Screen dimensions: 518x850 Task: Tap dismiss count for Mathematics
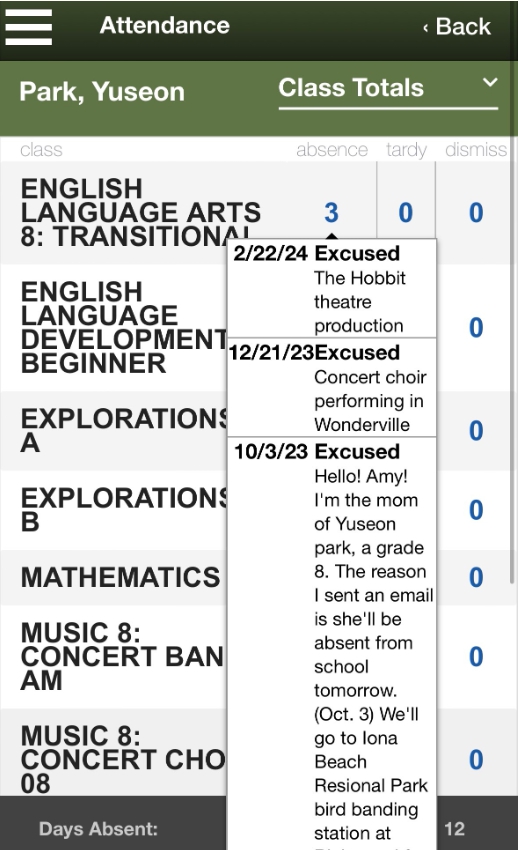point(476,577)
